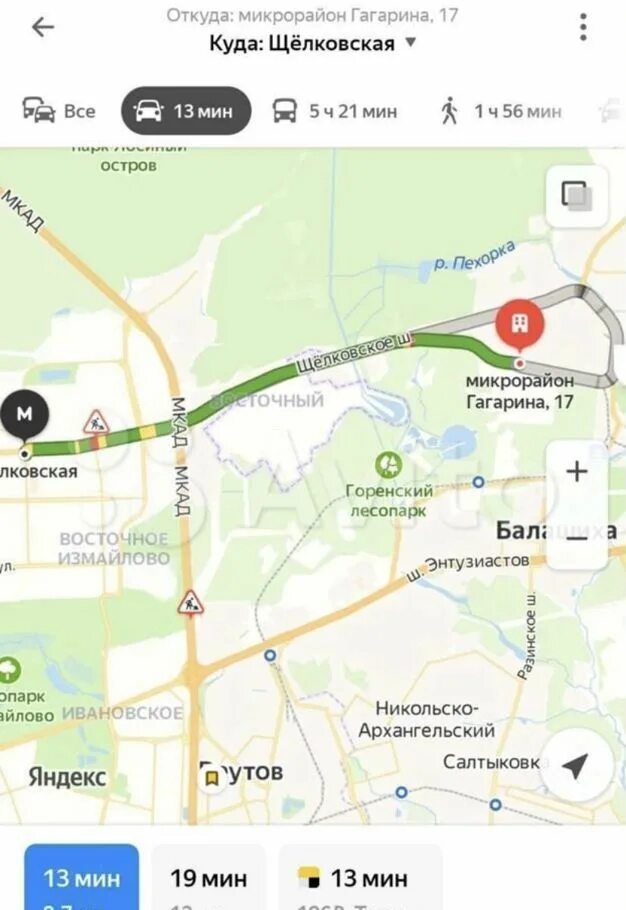Viewport: 626px width, 910px height.
Task: Switch to the walking tab 1 ч 56 мин
Action: point(500,111)
